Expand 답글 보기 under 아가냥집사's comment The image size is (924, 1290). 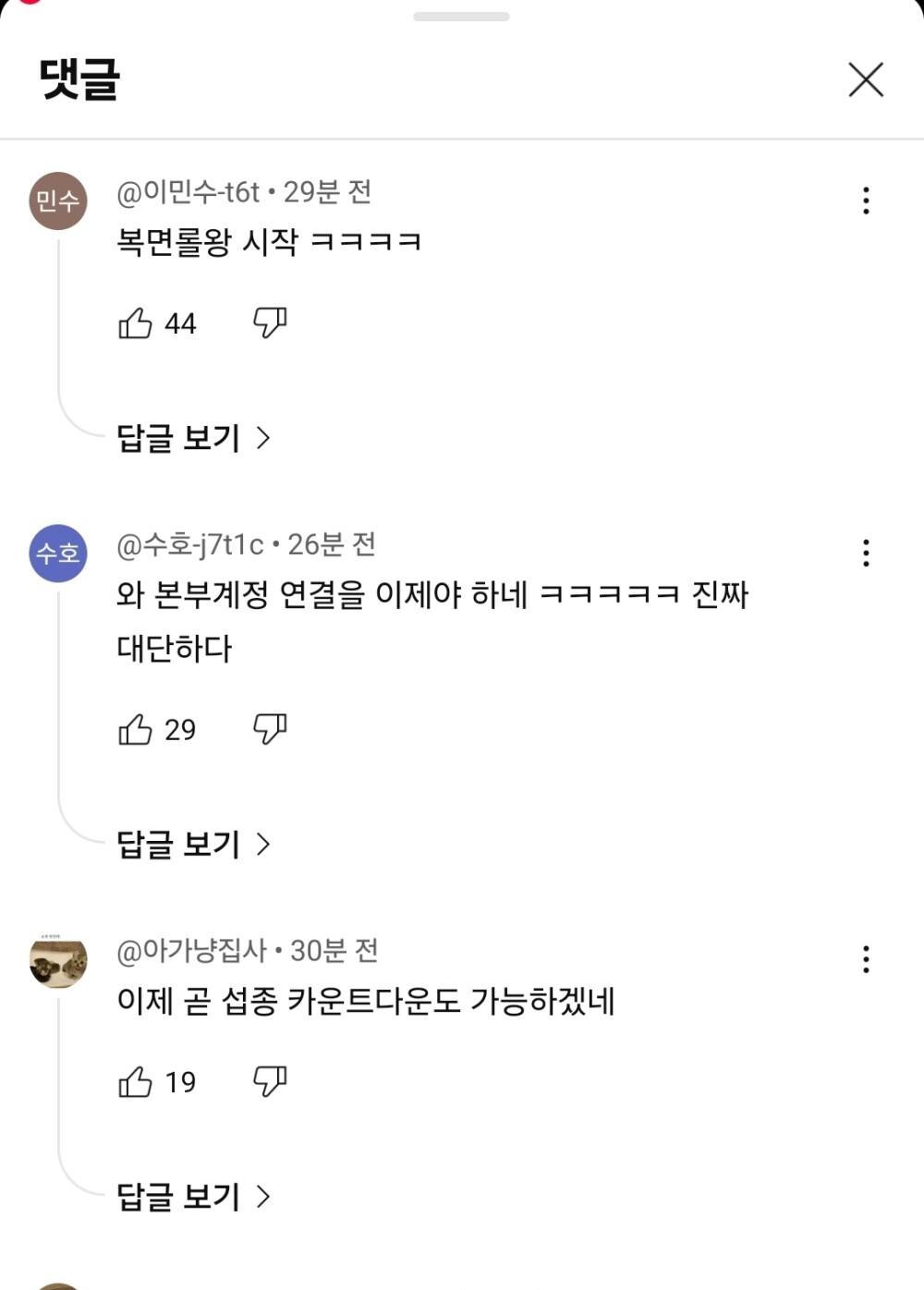click(192, 1197)
